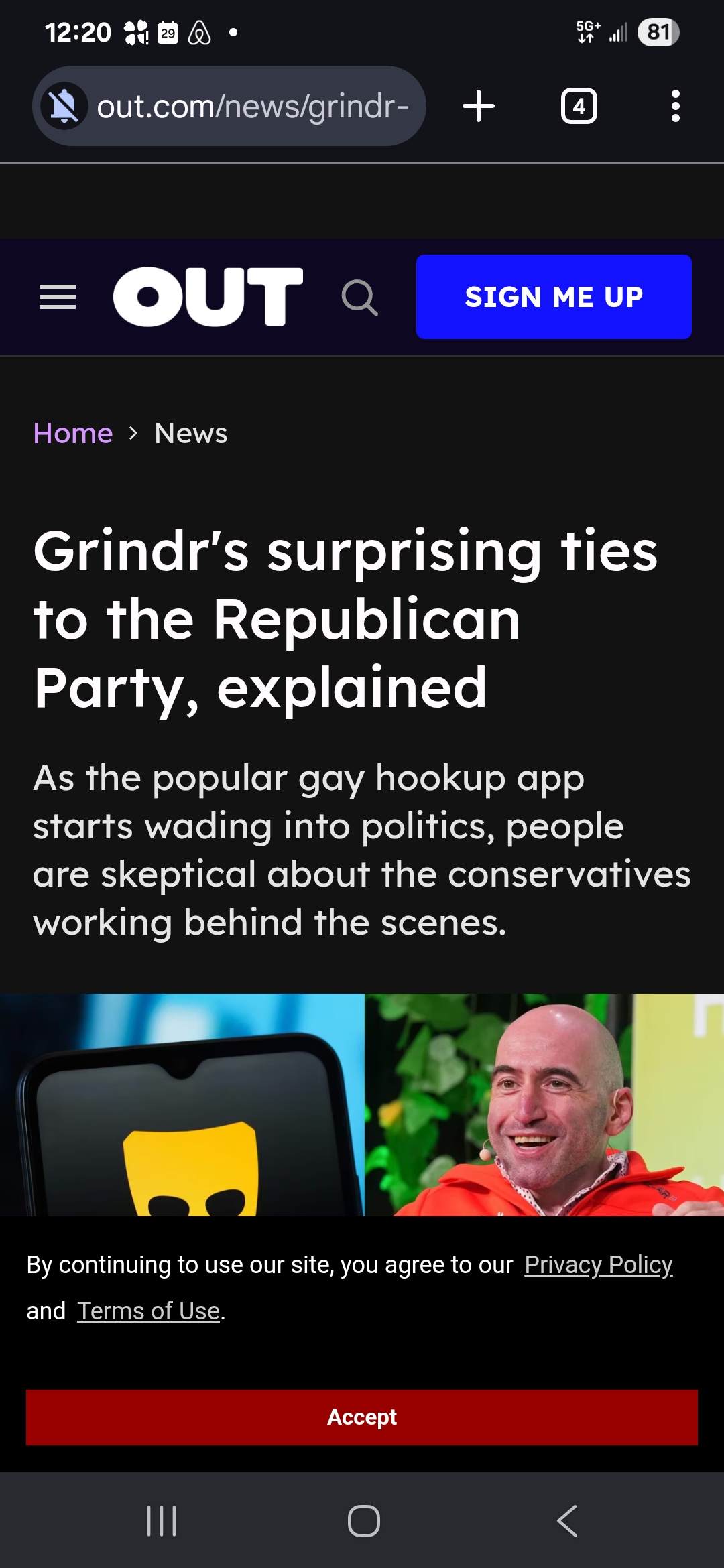Go back with the system back button
Image resolution: width=724 pixels, height=1568 pixels.
point(567,1521)
